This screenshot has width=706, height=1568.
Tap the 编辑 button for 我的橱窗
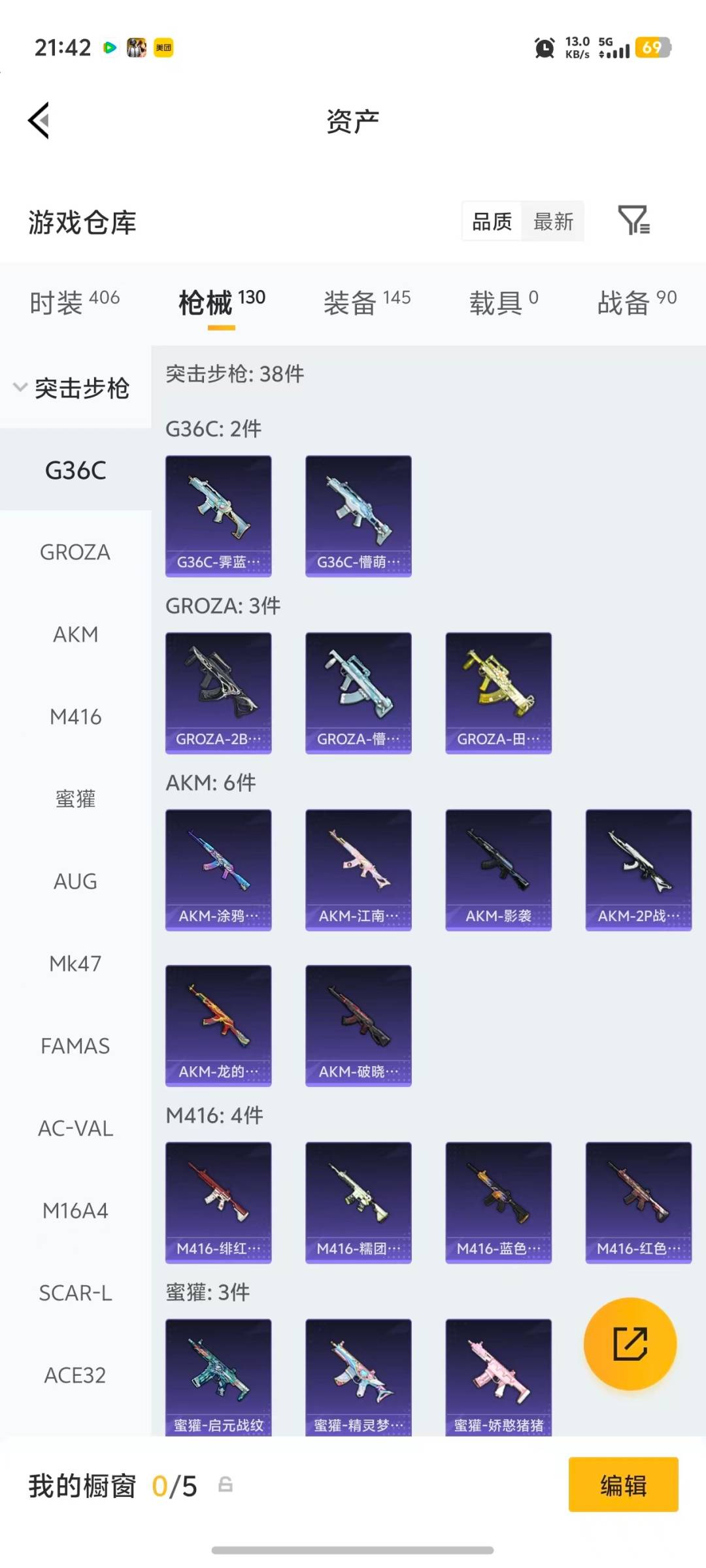(x=623, y=1484)
